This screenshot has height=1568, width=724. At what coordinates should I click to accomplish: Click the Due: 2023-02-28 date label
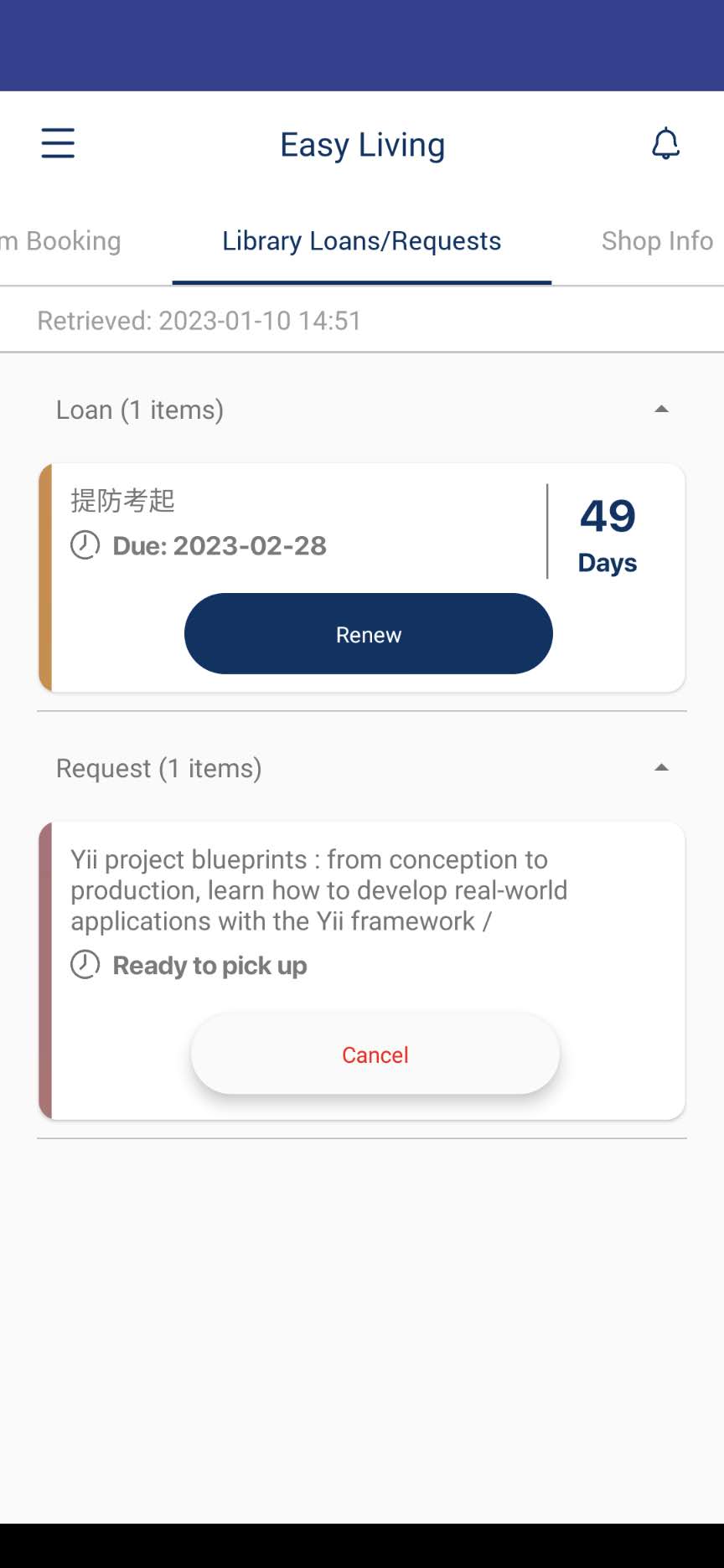point(220,545)
